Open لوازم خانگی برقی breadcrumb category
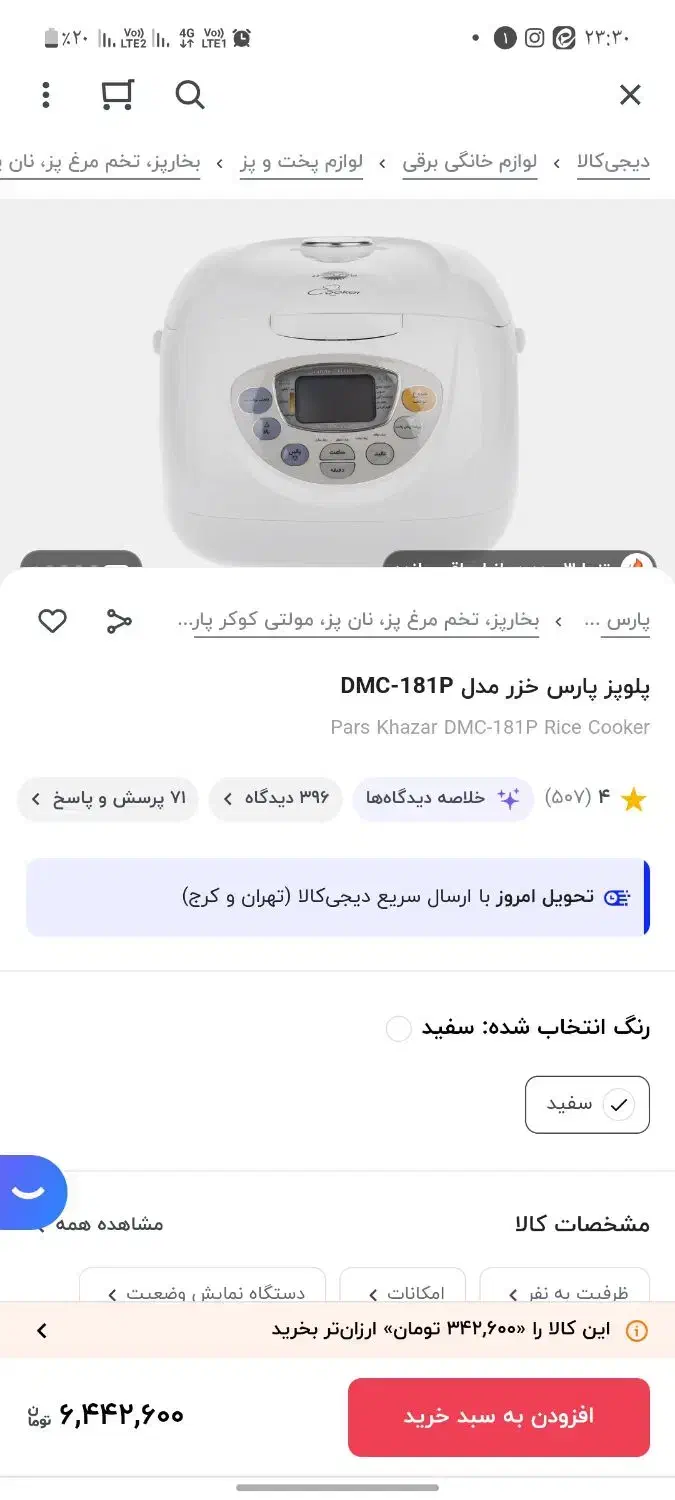Image resolution: width=675 pixels, height=1500 pixels. point(469,162)
